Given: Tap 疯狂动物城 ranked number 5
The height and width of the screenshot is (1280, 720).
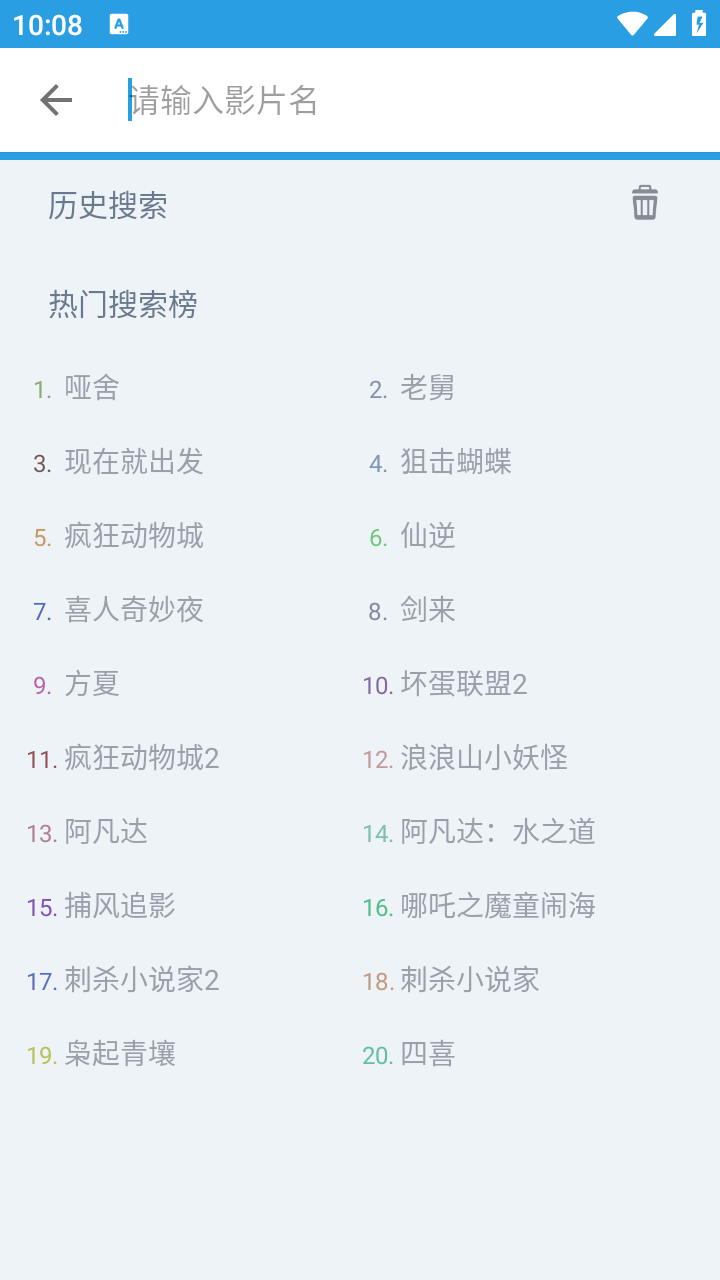Looking at the screenshot, I should click(134, 536).
